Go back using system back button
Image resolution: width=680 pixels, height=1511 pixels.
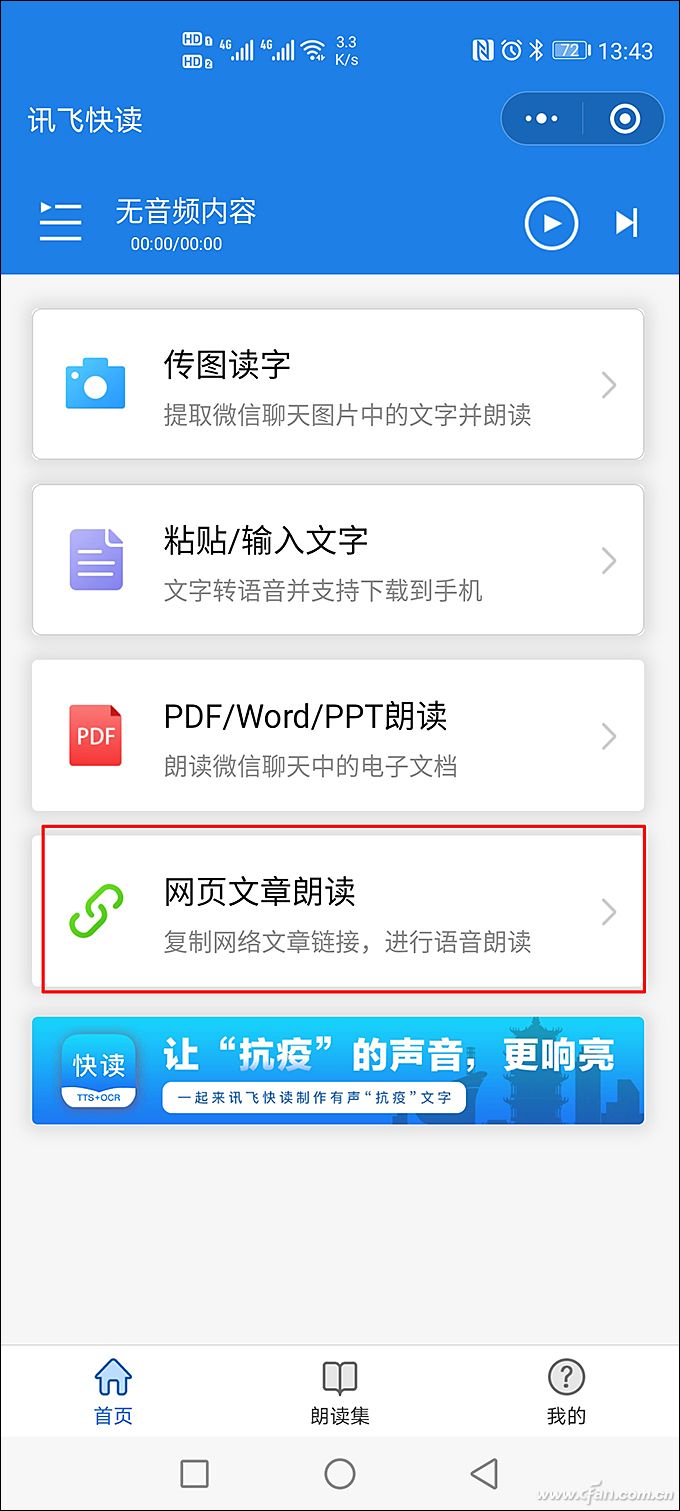[x=484, y=1473]
